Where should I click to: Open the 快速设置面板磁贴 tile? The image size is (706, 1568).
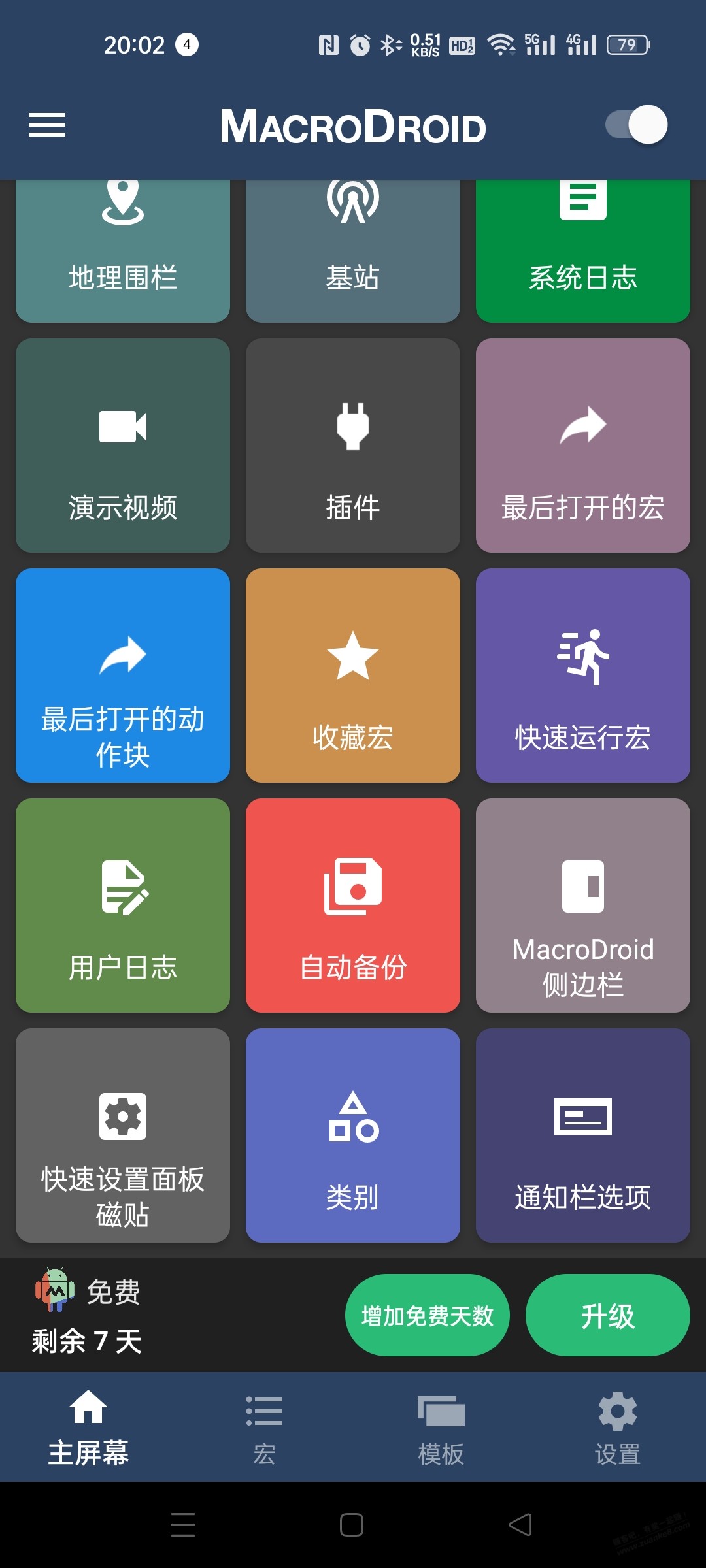[x=123, y=1135]
